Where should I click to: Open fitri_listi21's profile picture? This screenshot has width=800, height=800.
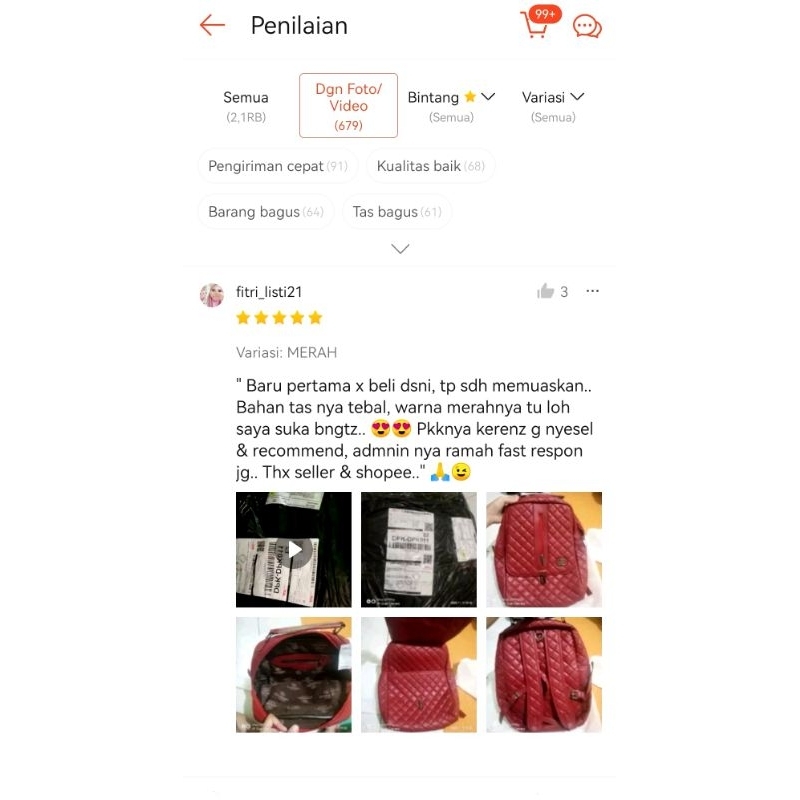pyautogui.click(x=212, y=295)
